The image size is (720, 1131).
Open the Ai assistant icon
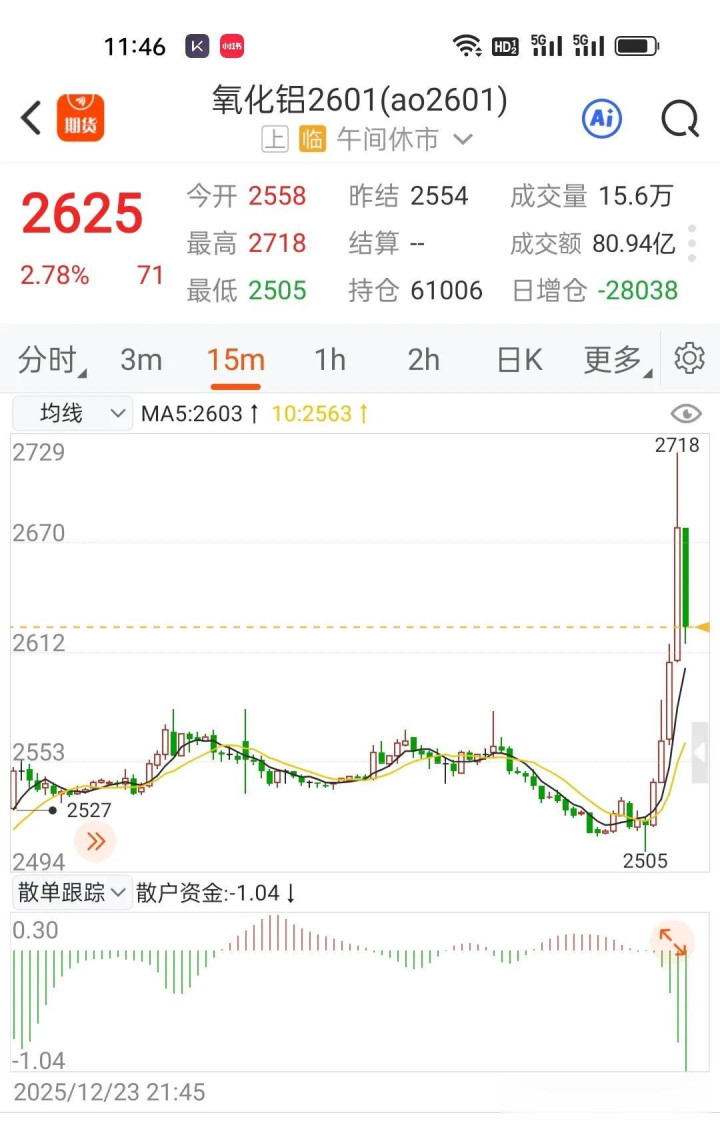click(602, 119)
